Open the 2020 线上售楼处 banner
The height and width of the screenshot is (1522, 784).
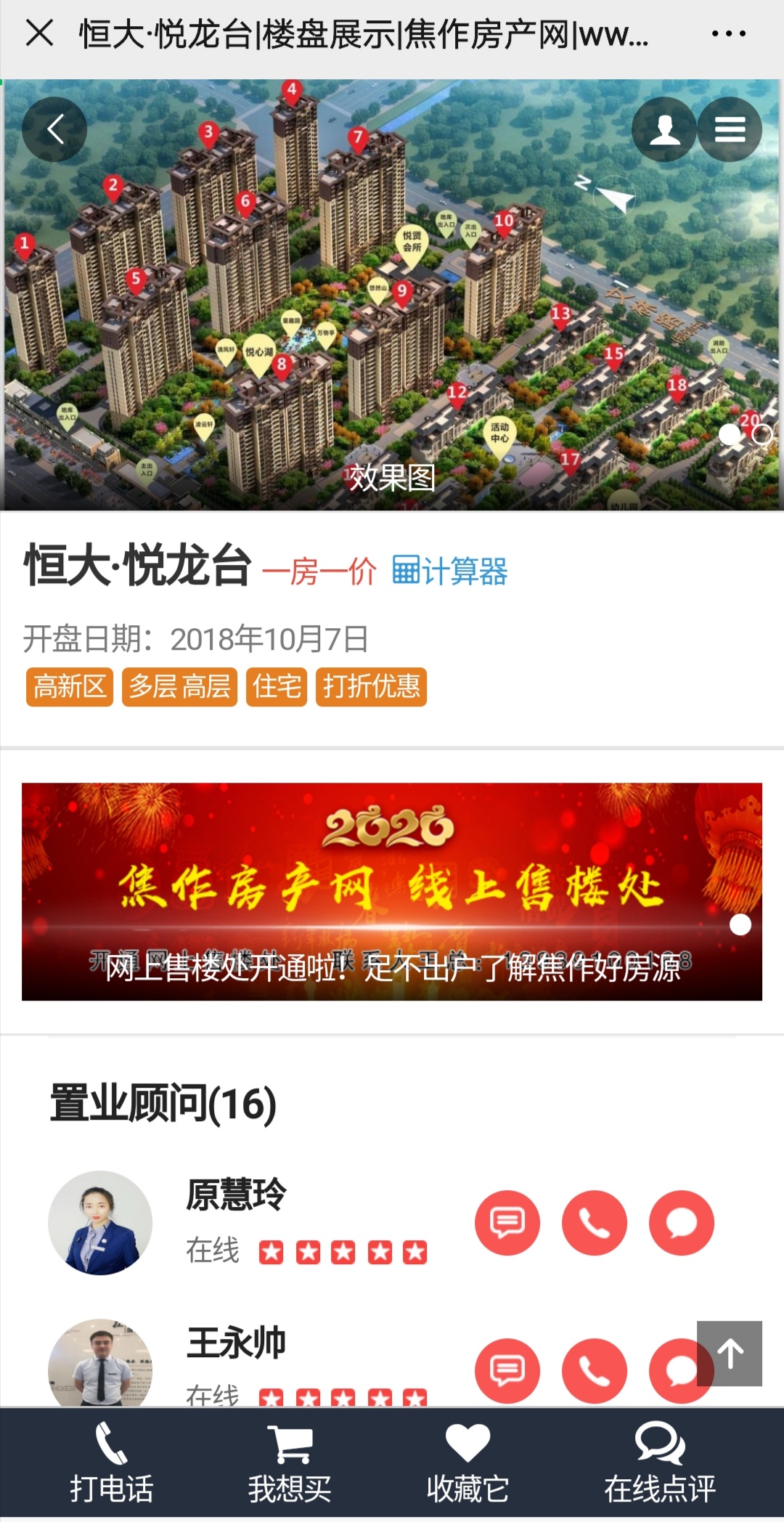pos(392,891)
